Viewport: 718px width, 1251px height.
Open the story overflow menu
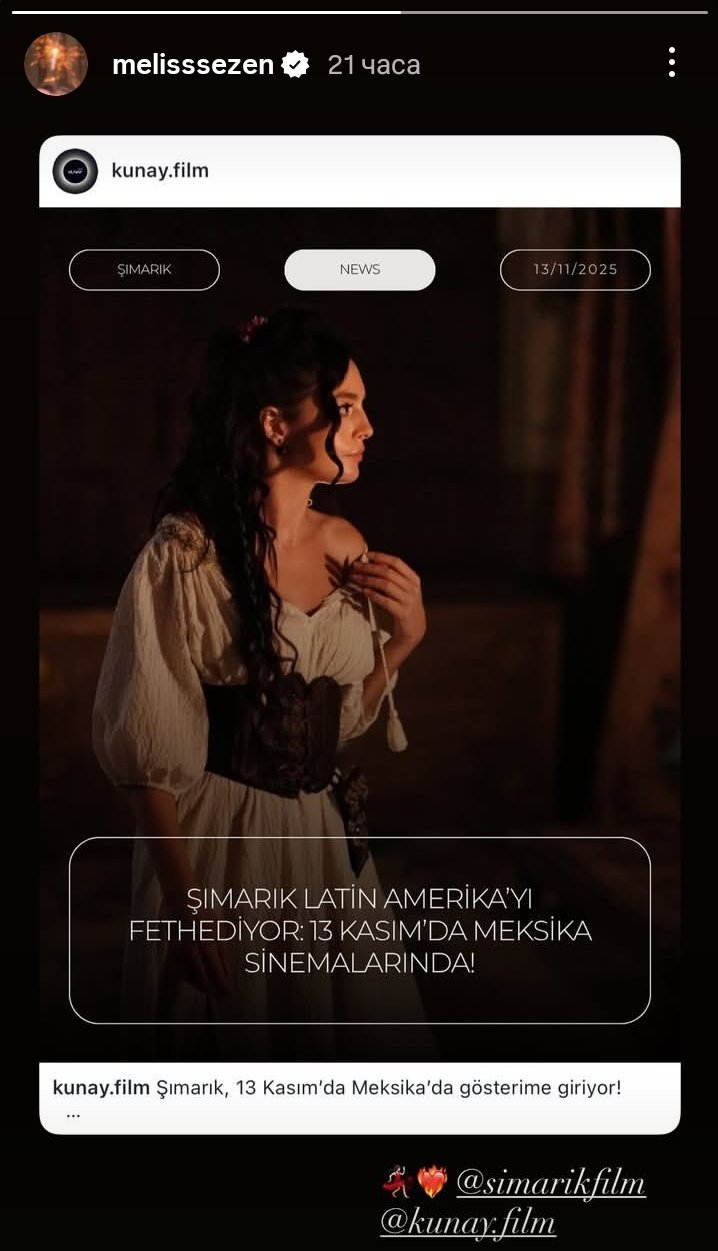(672, 63)
